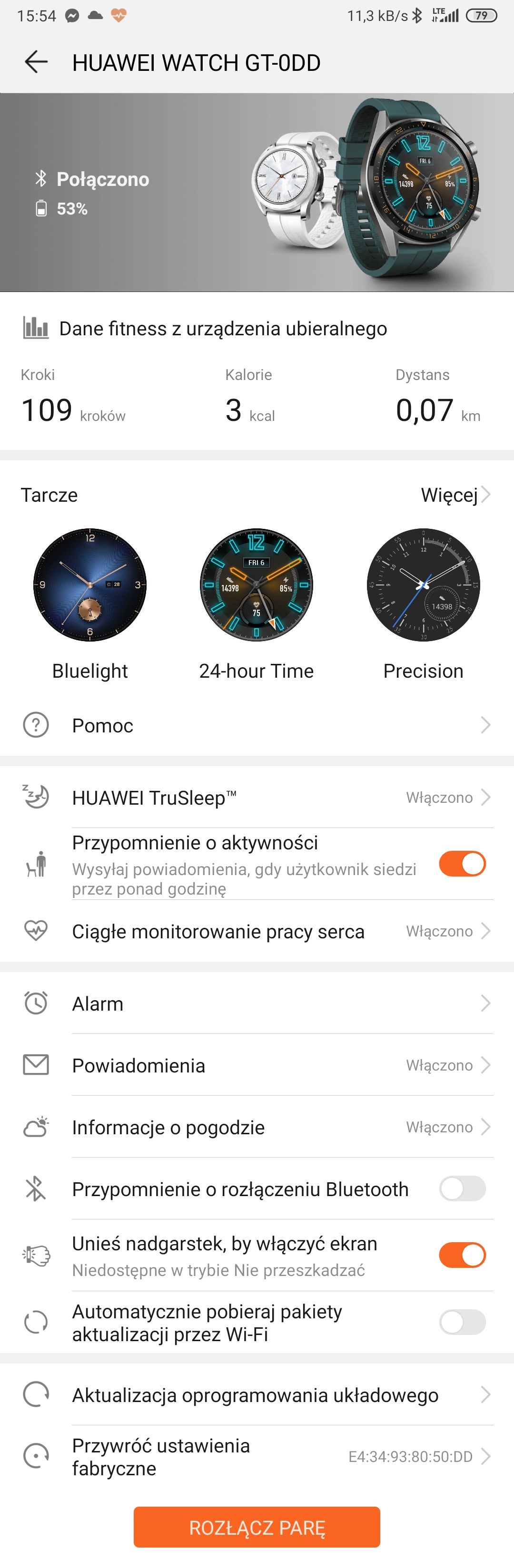The image size is (514, 1568).
Task: Open the Pomoc help row
Action: pyautogui.click(x=257, y=725)
